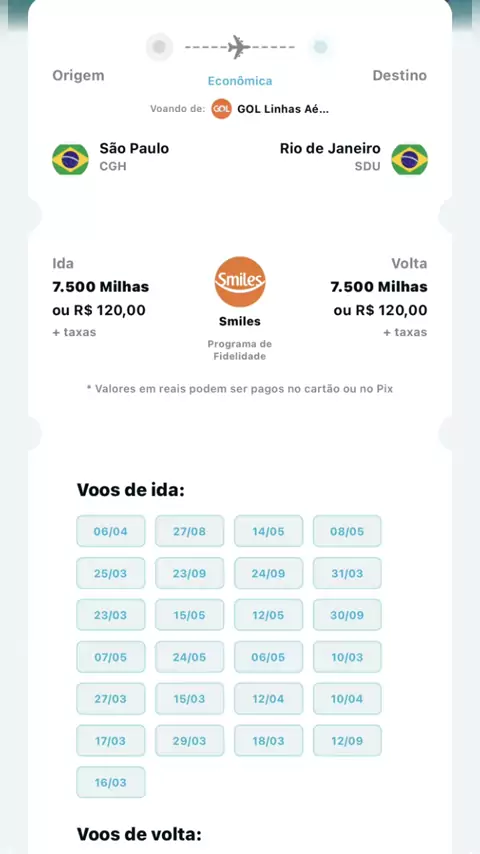
Task: Choose the 15/05 outbound flight
Action: click(x=190, y=615)
